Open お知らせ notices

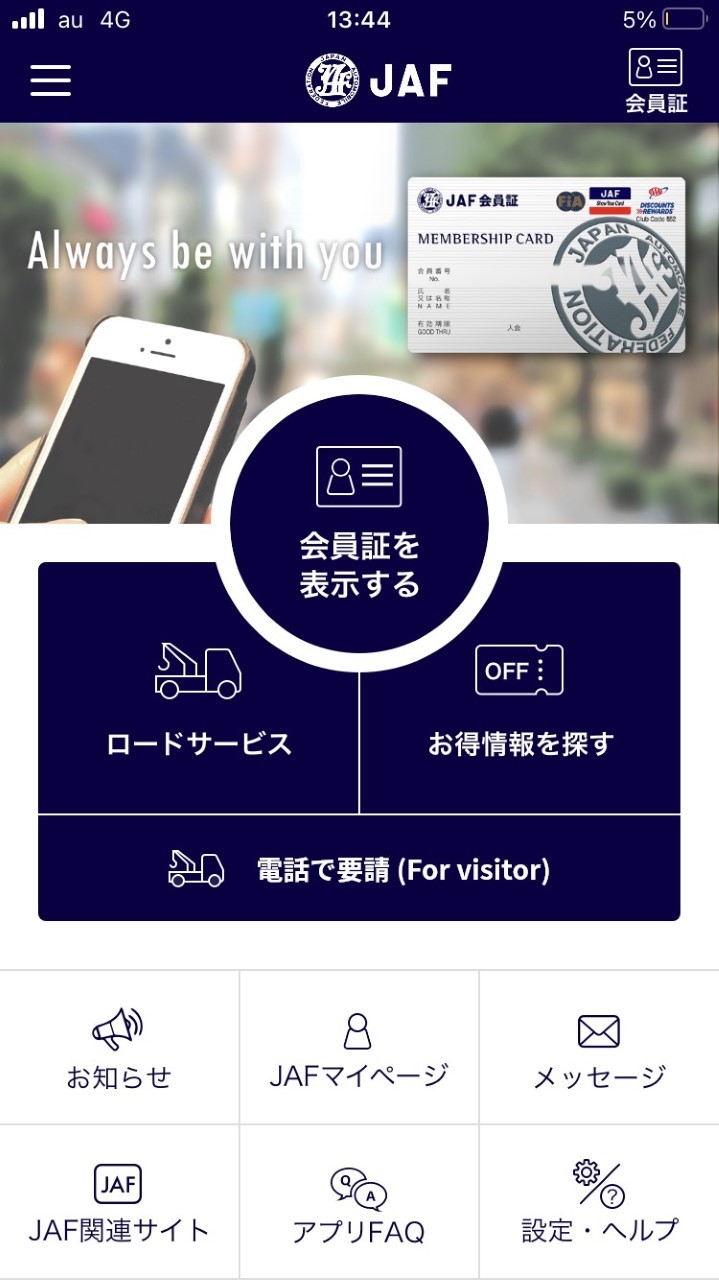(119, 1048)
